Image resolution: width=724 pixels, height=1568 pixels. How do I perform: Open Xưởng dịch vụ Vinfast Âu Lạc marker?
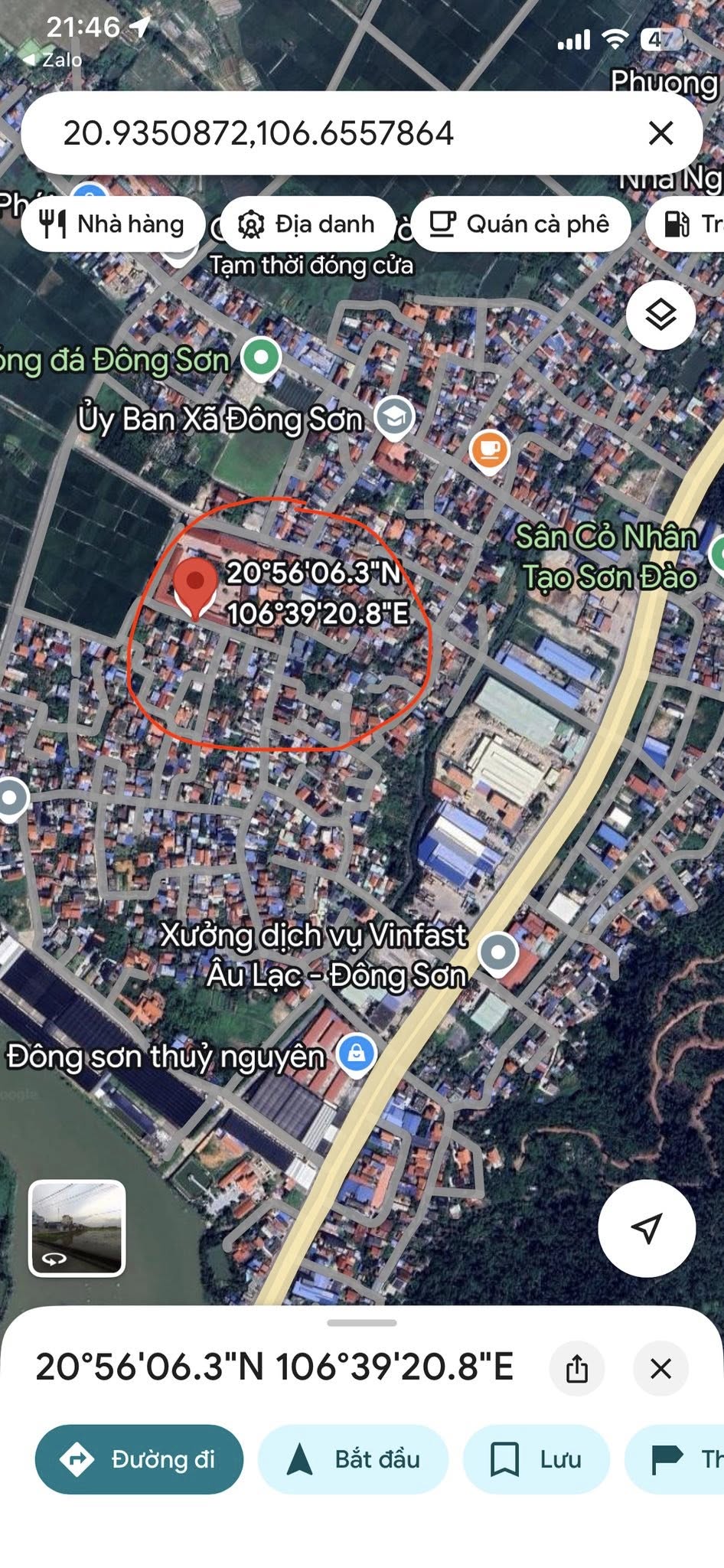click(498, 953)
